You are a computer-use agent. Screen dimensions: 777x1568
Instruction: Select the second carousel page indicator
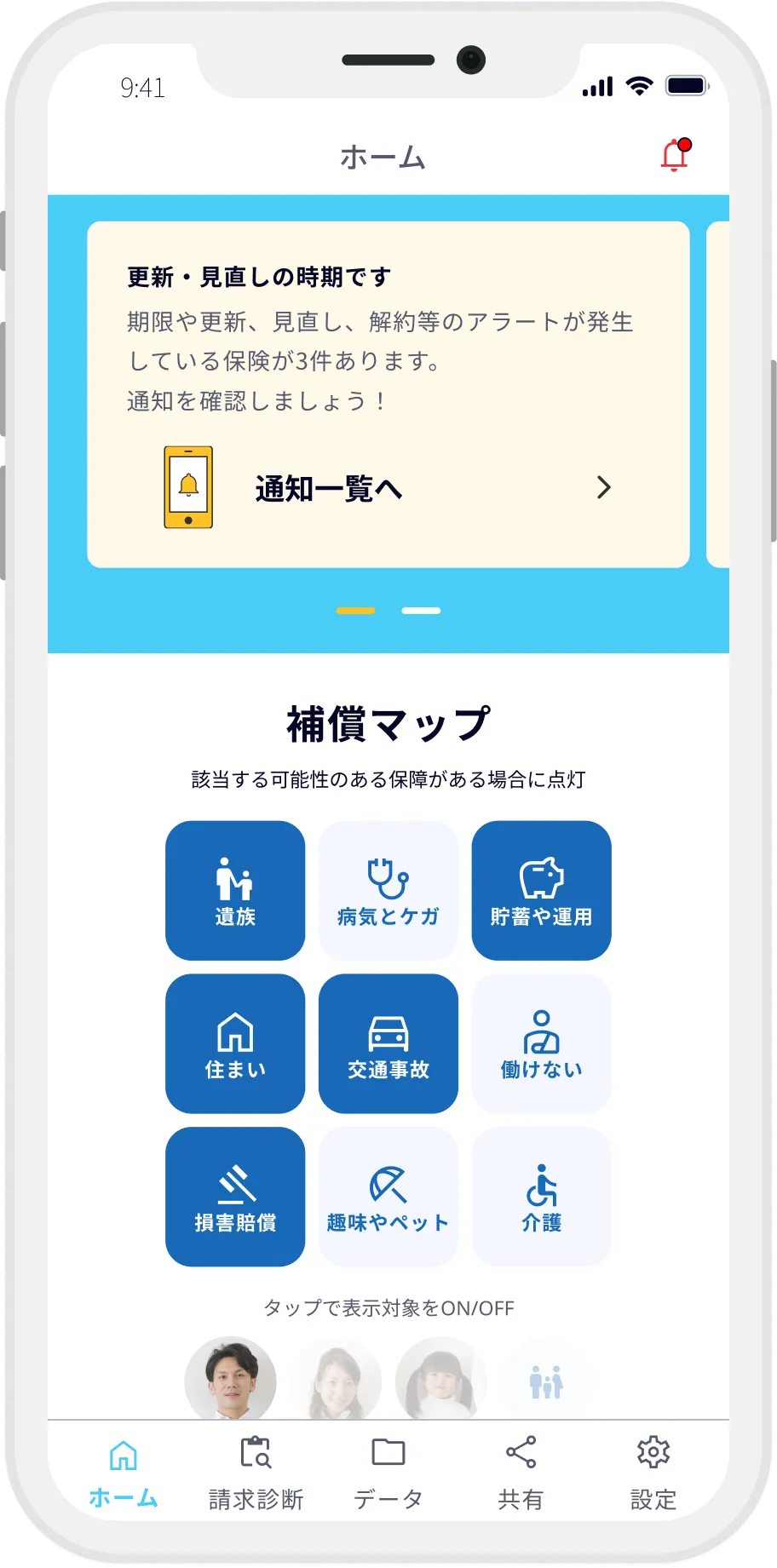pyautogui.click(x=421, y=610)
